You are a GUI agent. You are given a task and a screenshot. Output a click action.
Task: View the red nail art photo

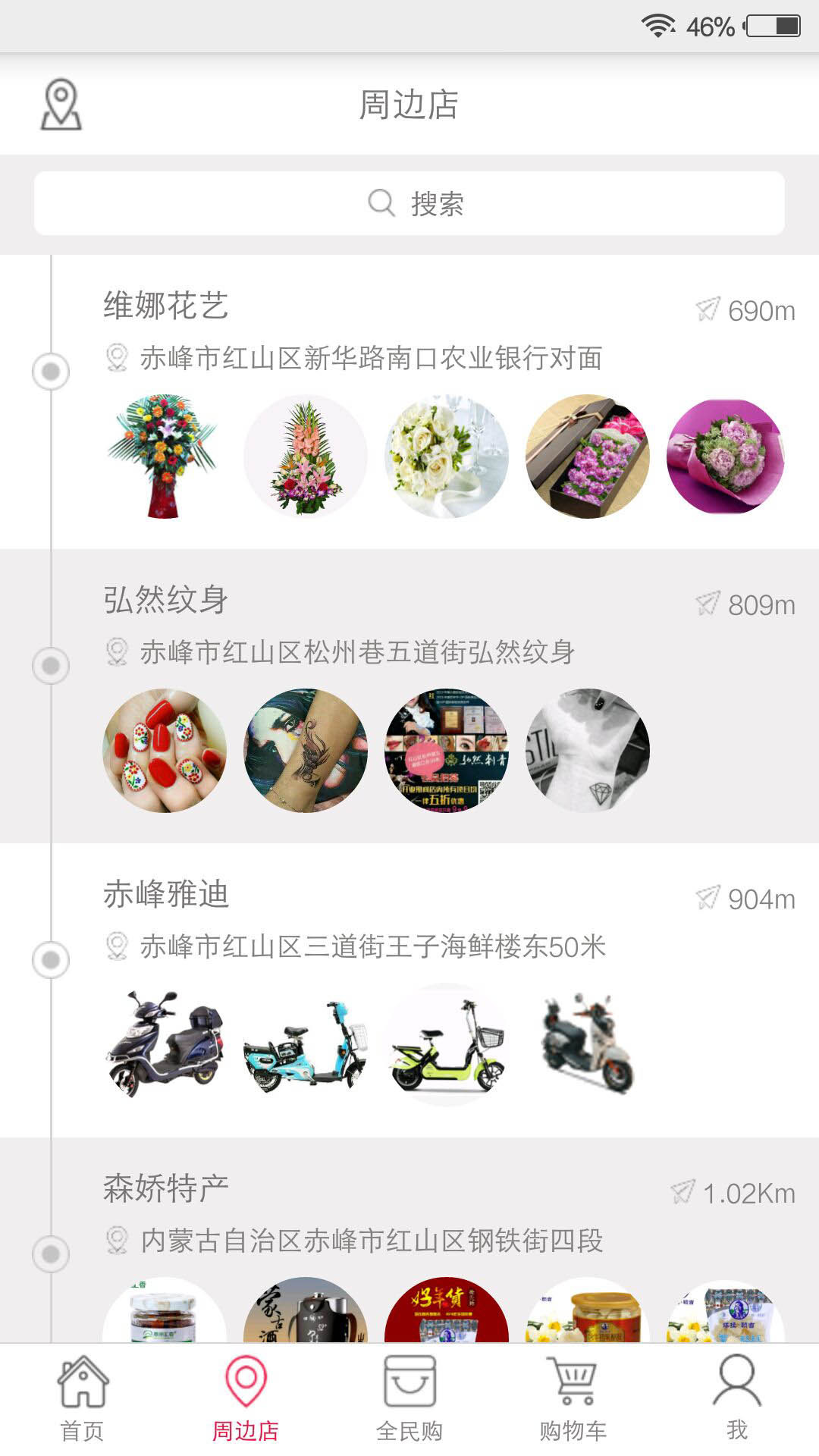165,750
